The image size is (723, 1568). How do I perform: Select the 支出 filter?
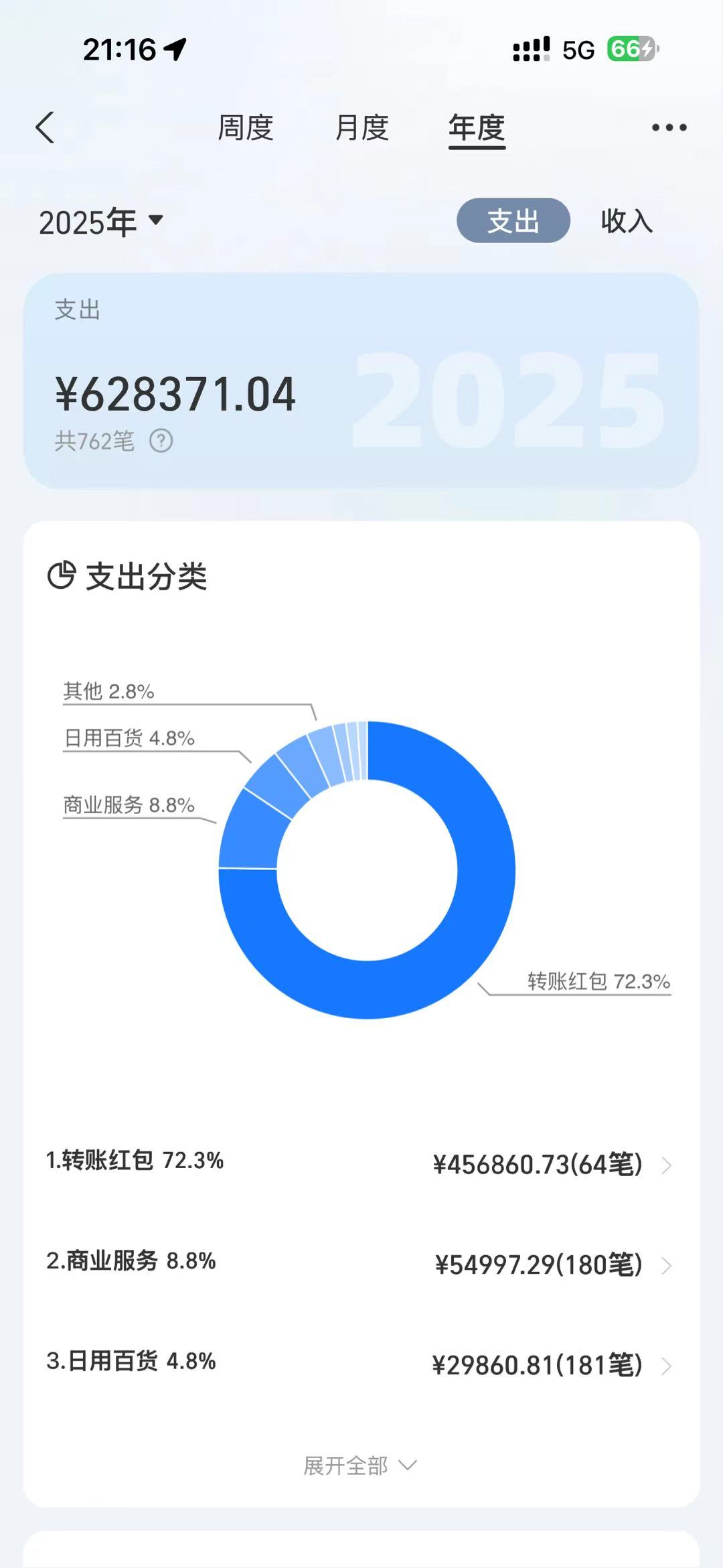[x=513, y=222]
